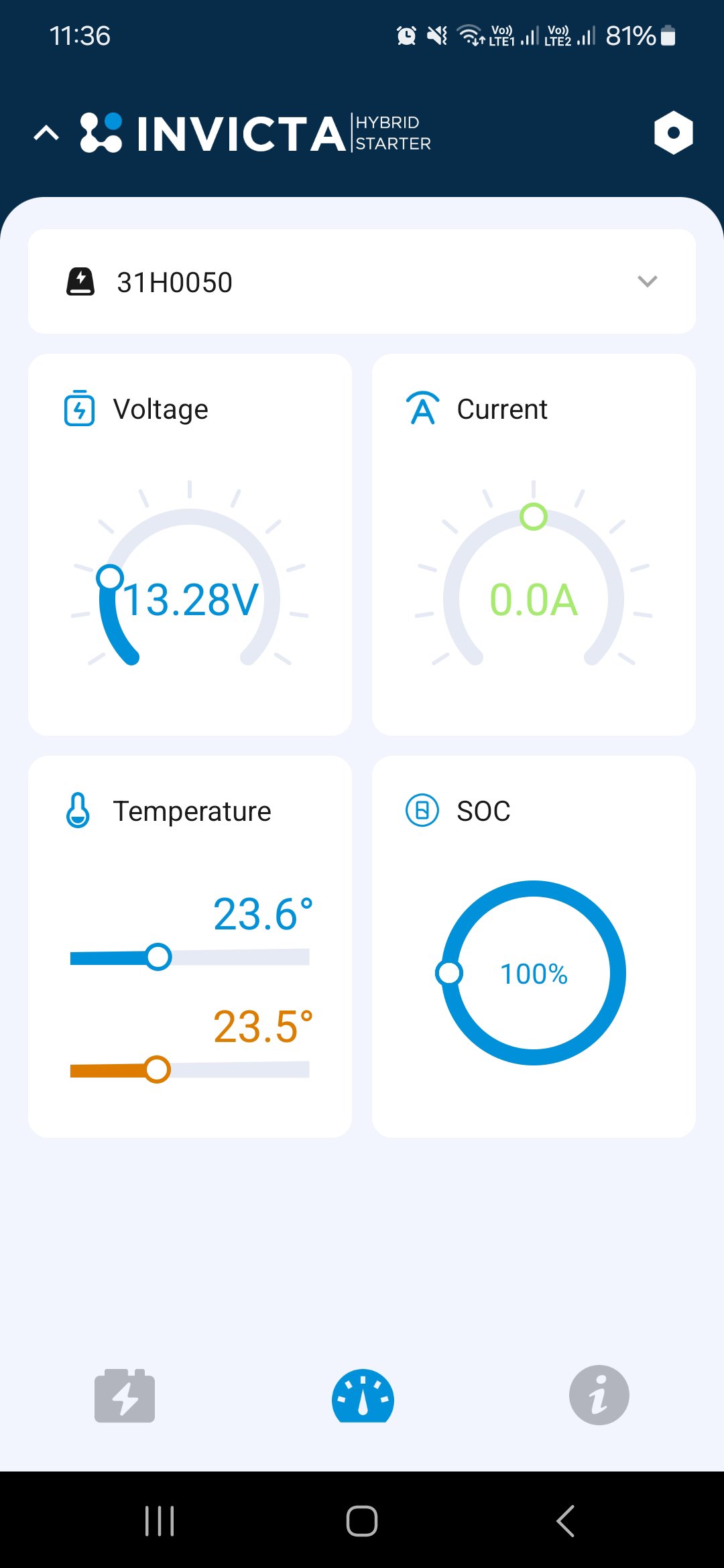Open the SOC card
The image size is (724, 1568).
click(534, 946)
